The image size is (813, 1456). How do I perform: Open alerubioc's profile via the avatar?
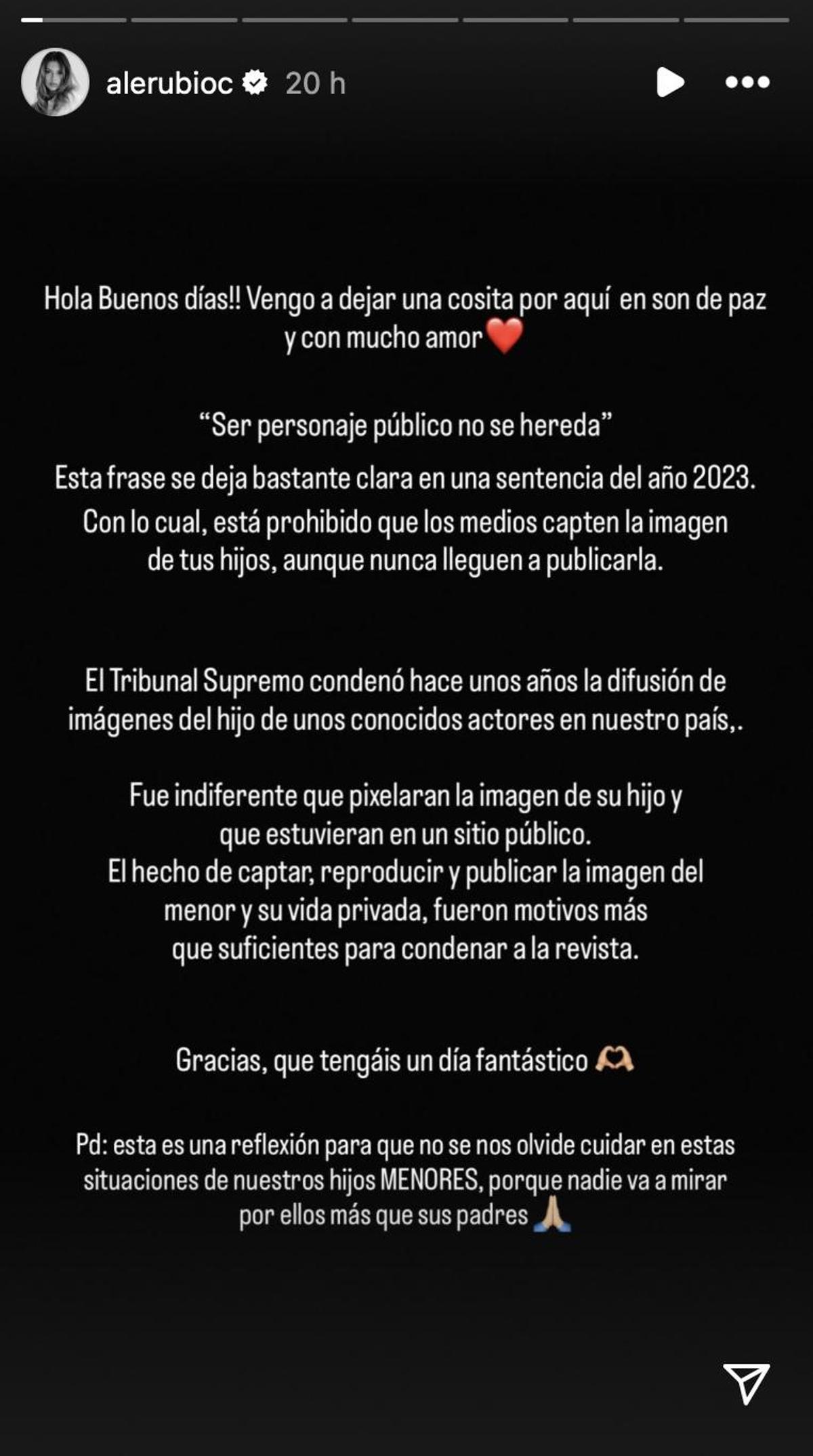tap(54, 83)
